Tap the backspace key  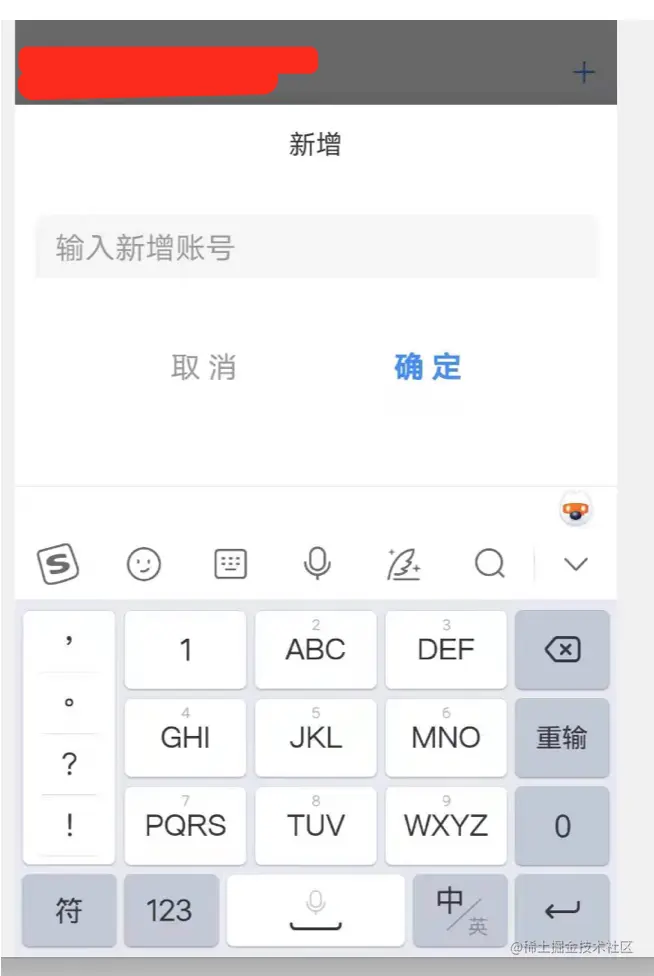[x=562, y=650]
